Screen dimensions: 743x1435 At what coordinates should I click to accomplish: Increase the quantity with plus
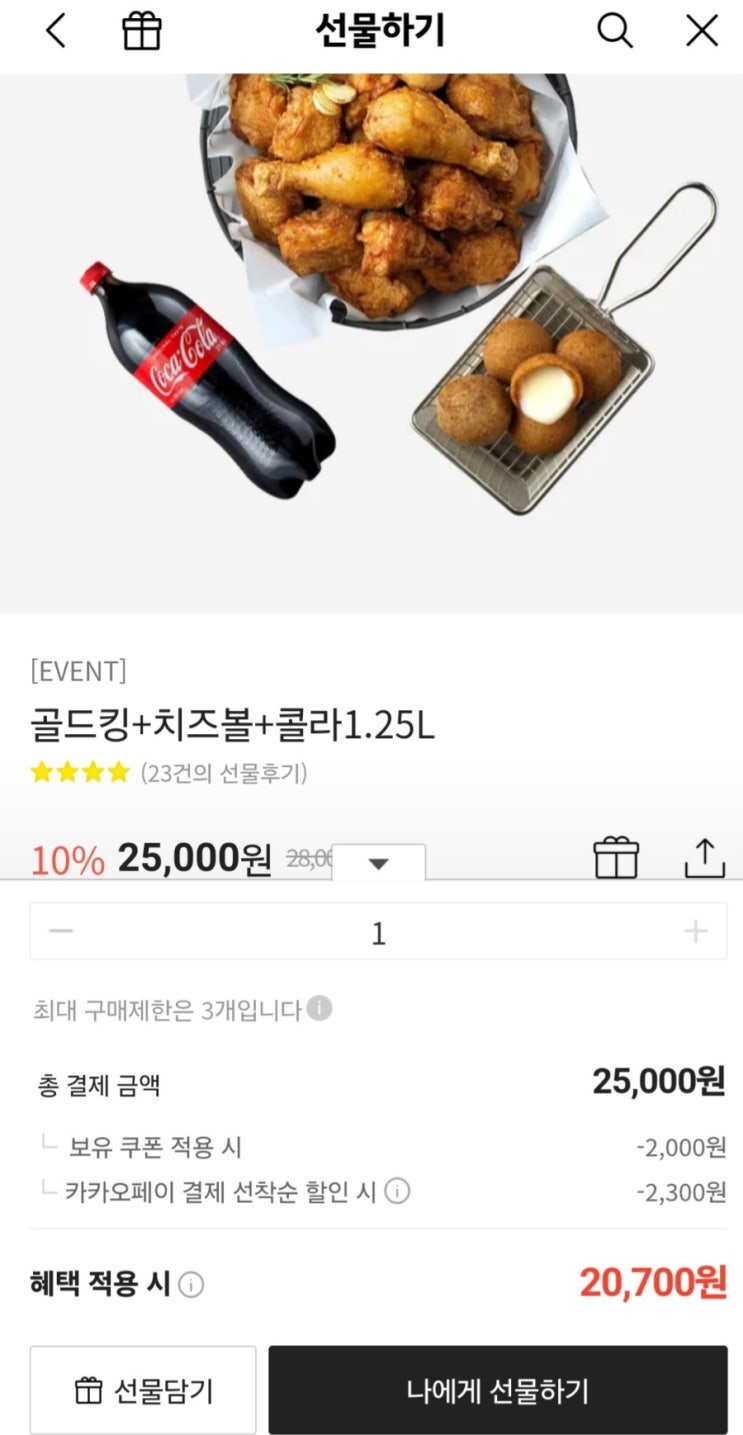(696, 932)
